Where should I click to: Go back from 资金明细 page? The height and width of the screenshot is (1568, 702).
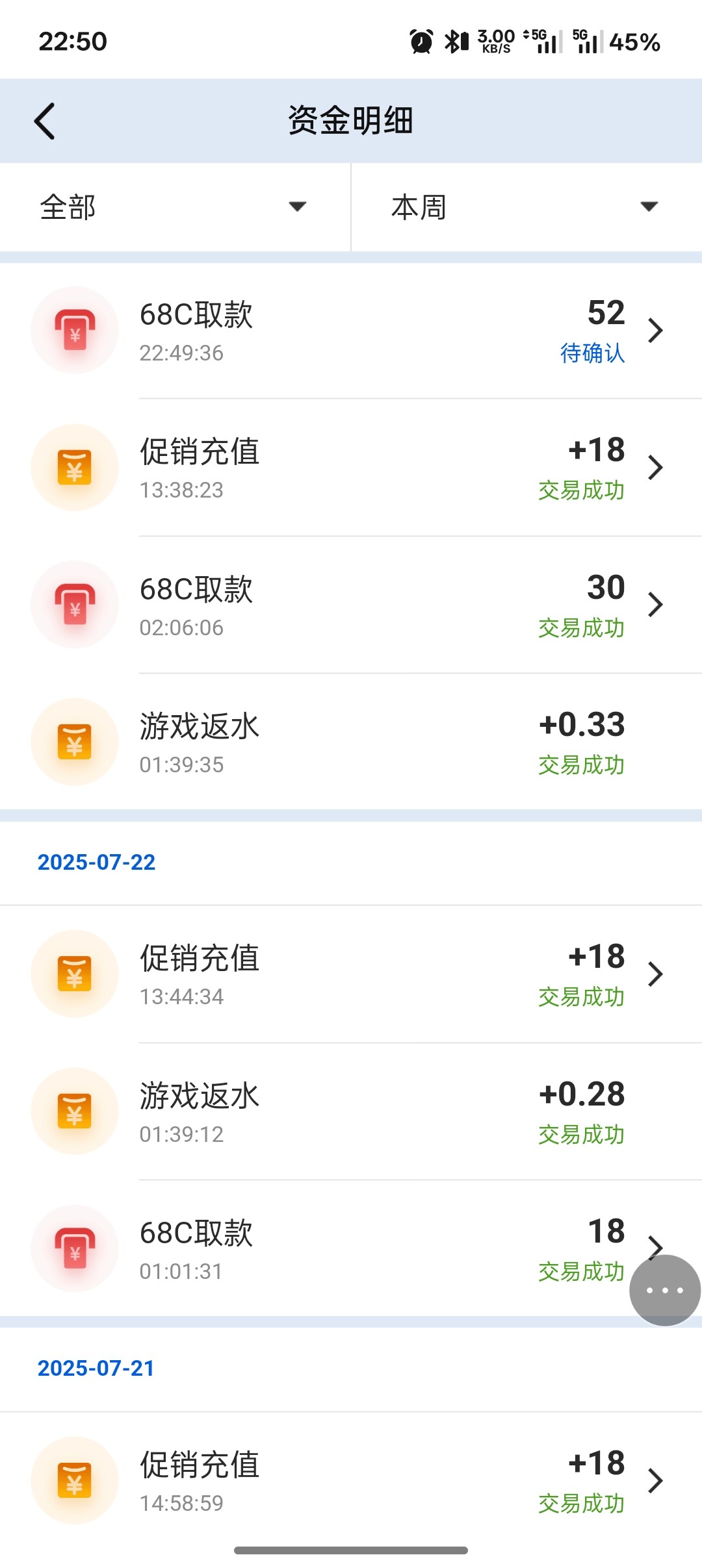44,121
